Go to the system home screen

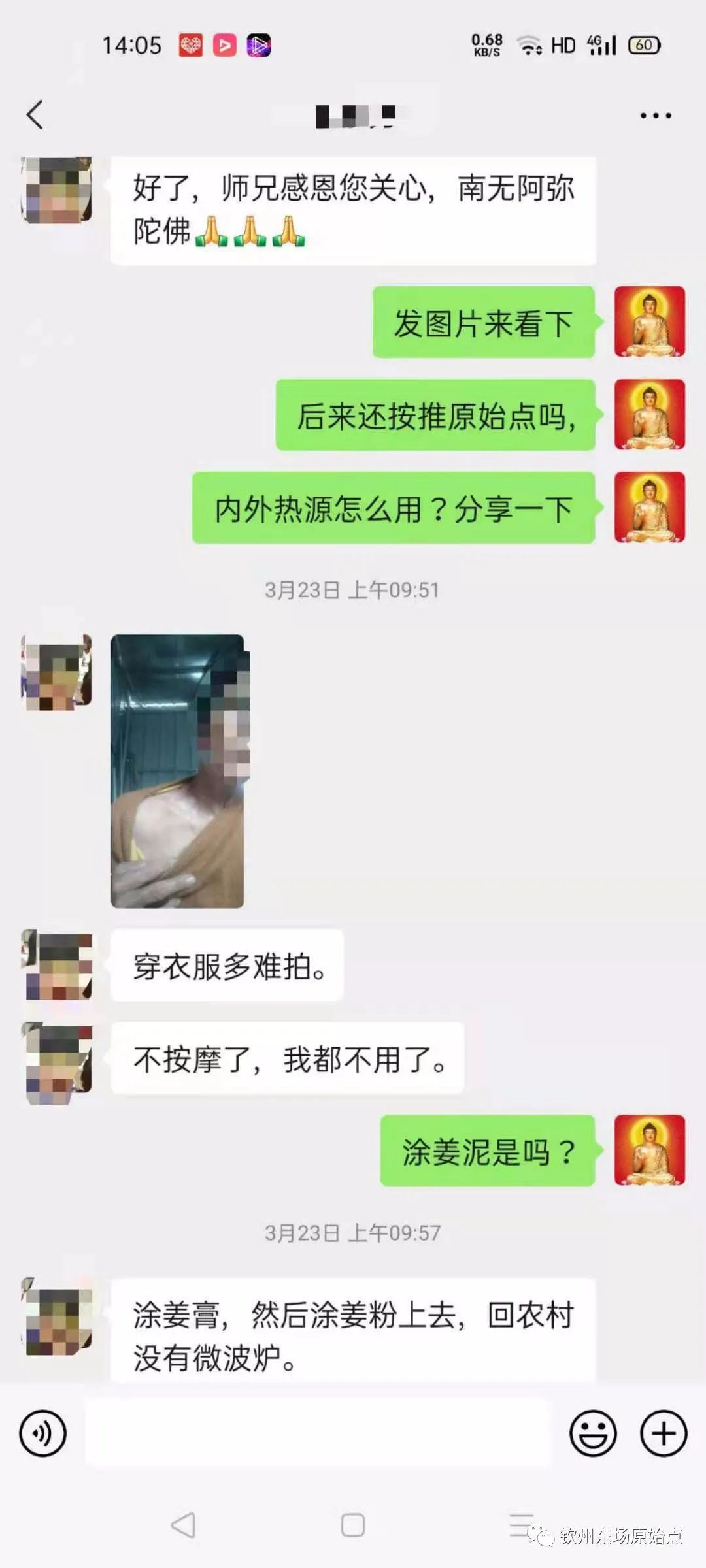[353, 1526]
